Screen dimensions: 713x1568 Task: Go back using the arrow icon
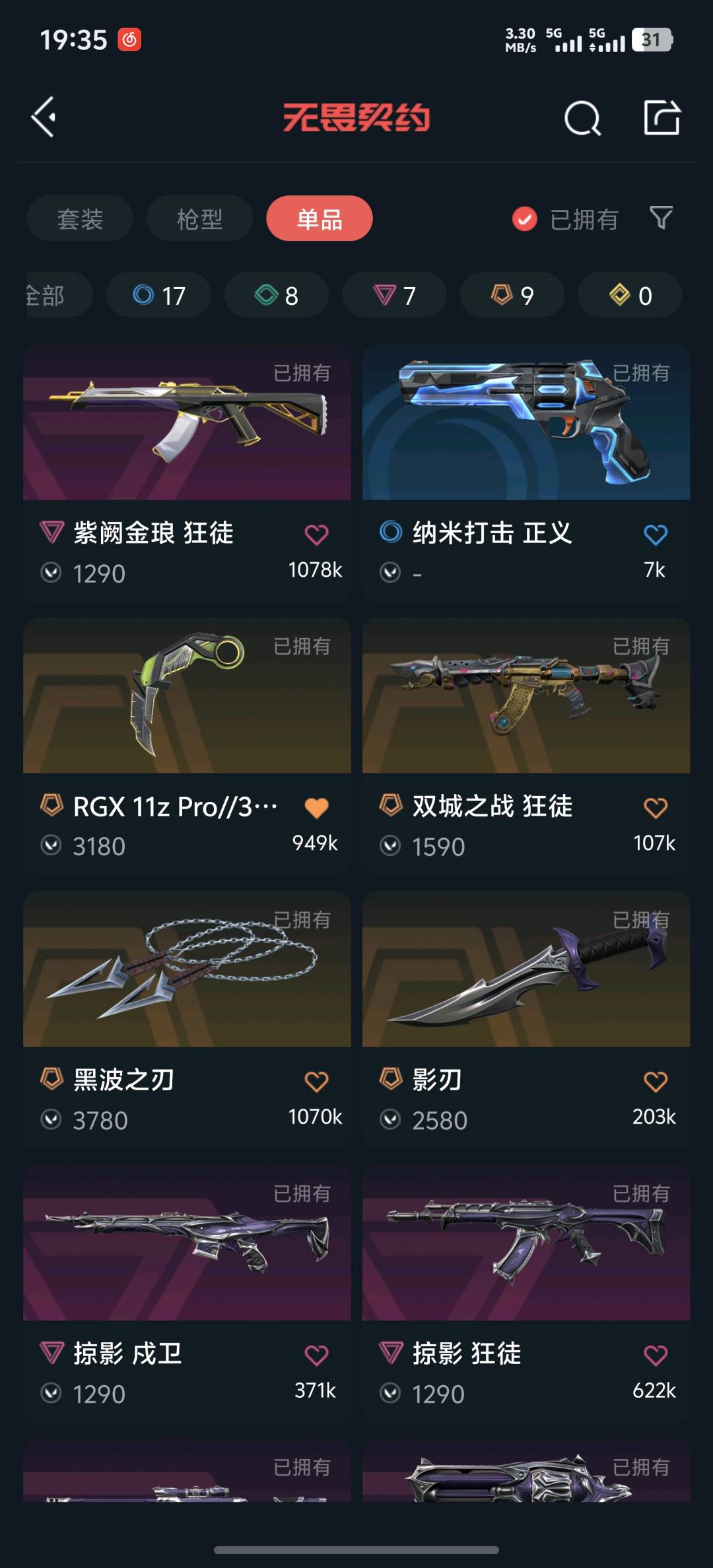[44, 117]
